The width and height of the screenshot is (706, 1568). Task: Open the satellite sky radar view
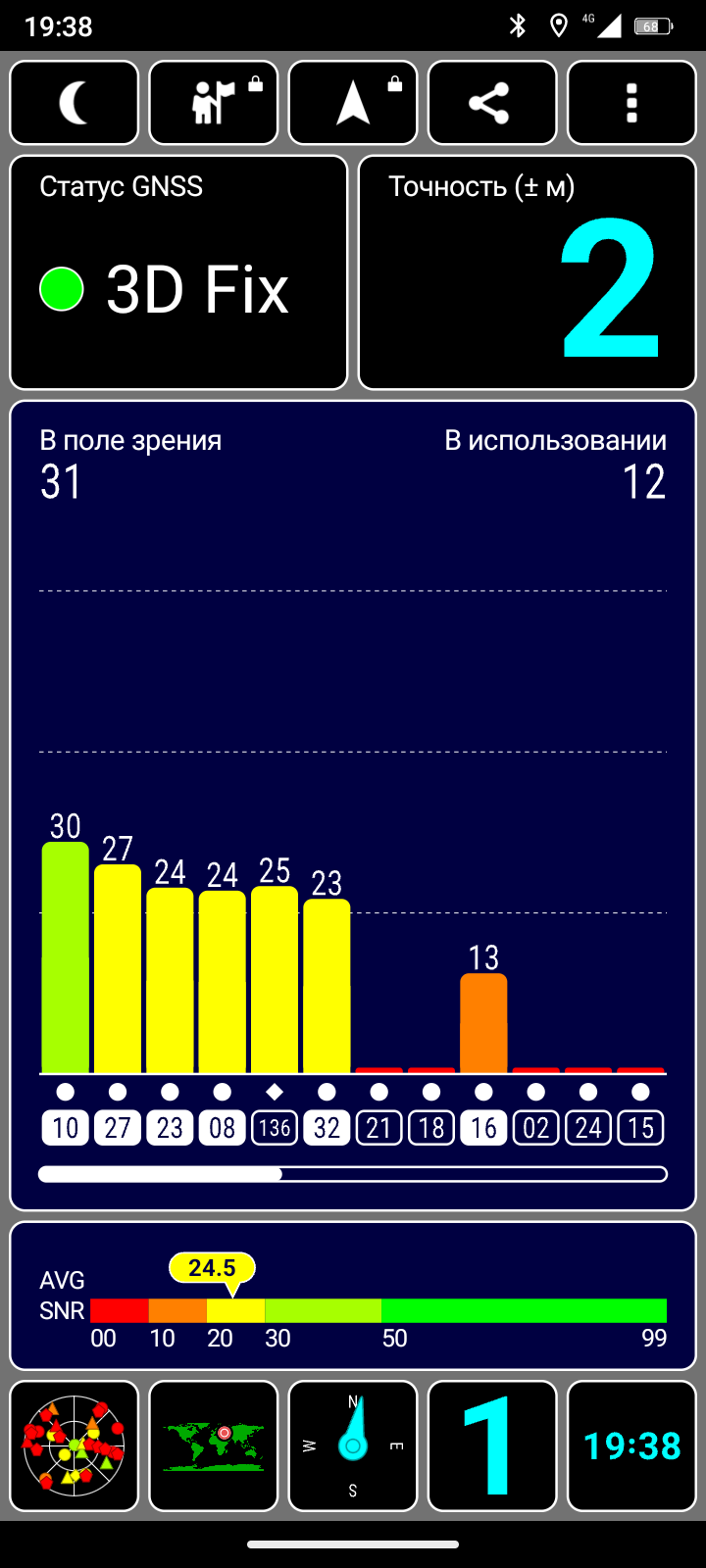(75, 1445)
